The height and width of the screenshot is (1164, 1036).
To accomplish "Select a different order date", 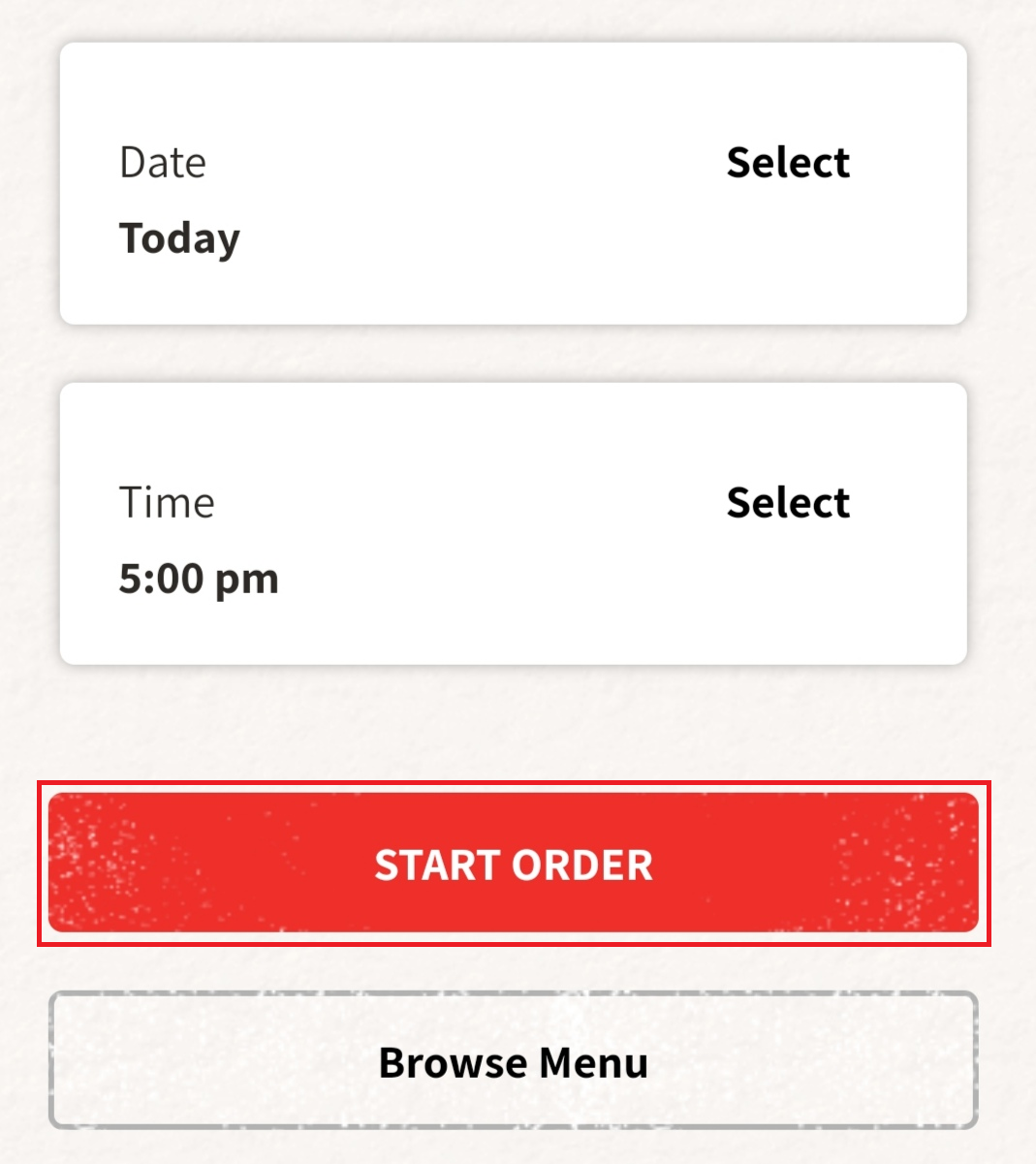I will [x=788, y=163].
